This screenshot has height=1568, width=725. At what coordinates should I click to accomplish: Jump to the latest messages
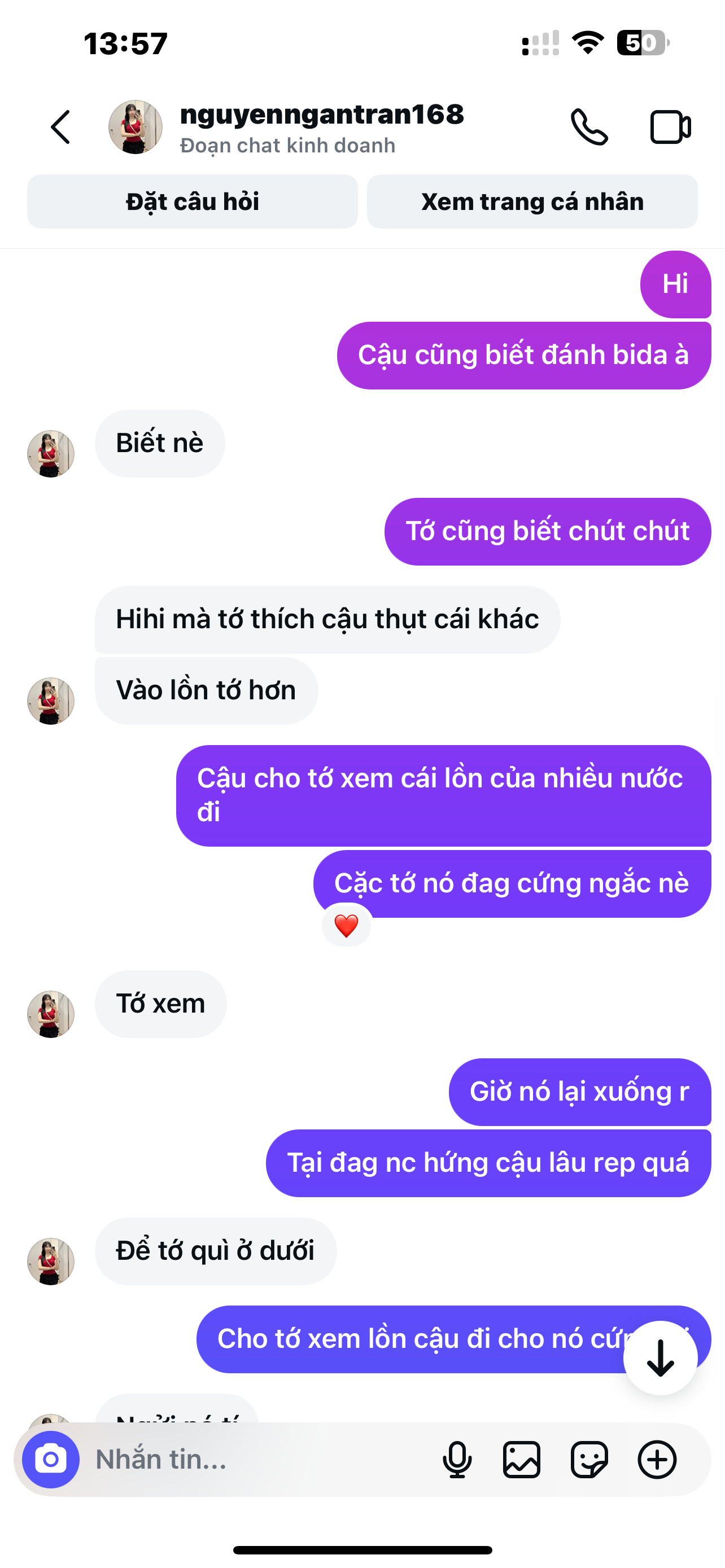pos(660,1358)
